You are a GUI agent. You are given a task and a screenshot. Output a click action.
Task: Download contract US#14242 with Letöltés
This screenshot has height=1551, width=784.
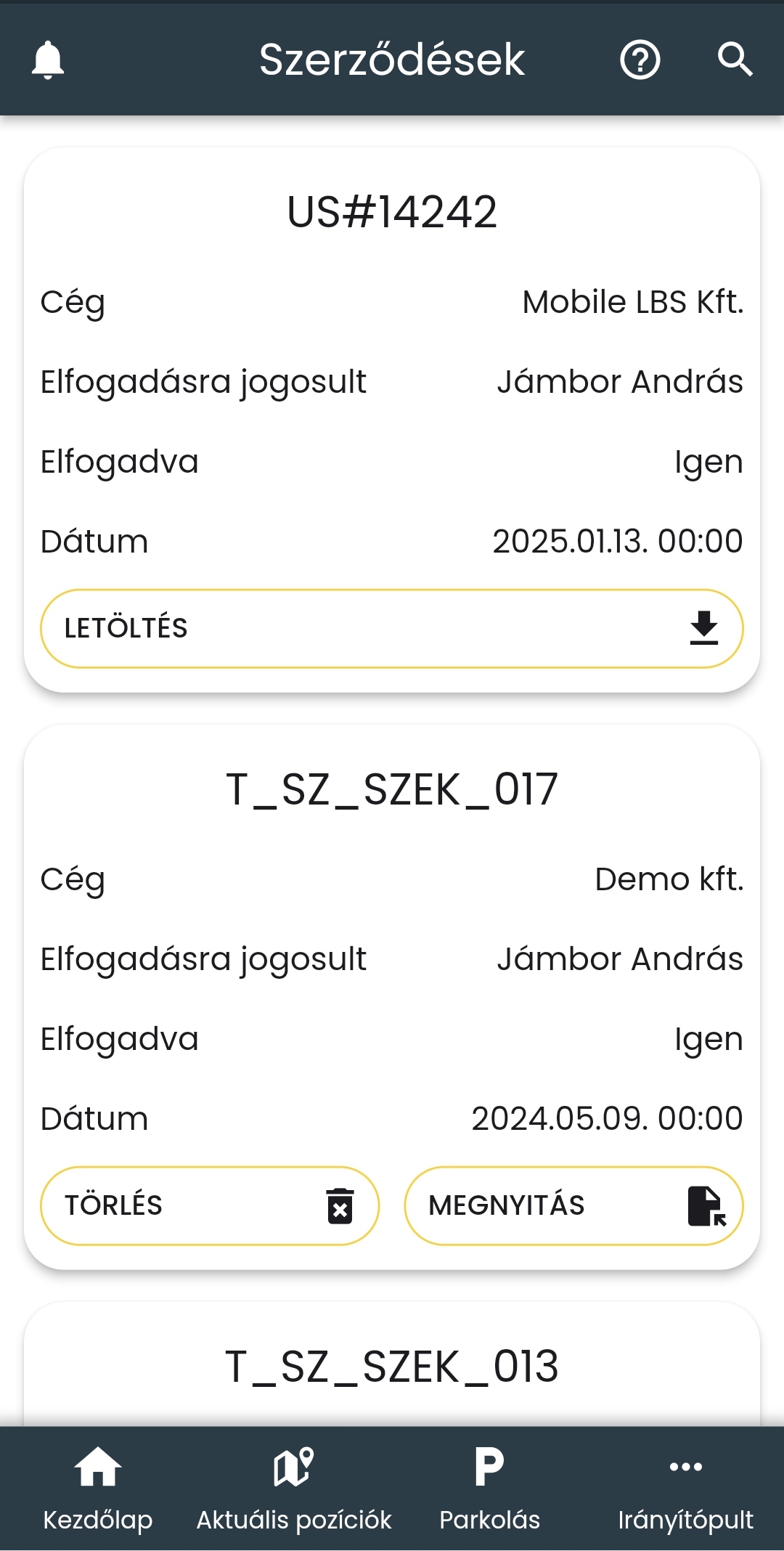(392, 628)
